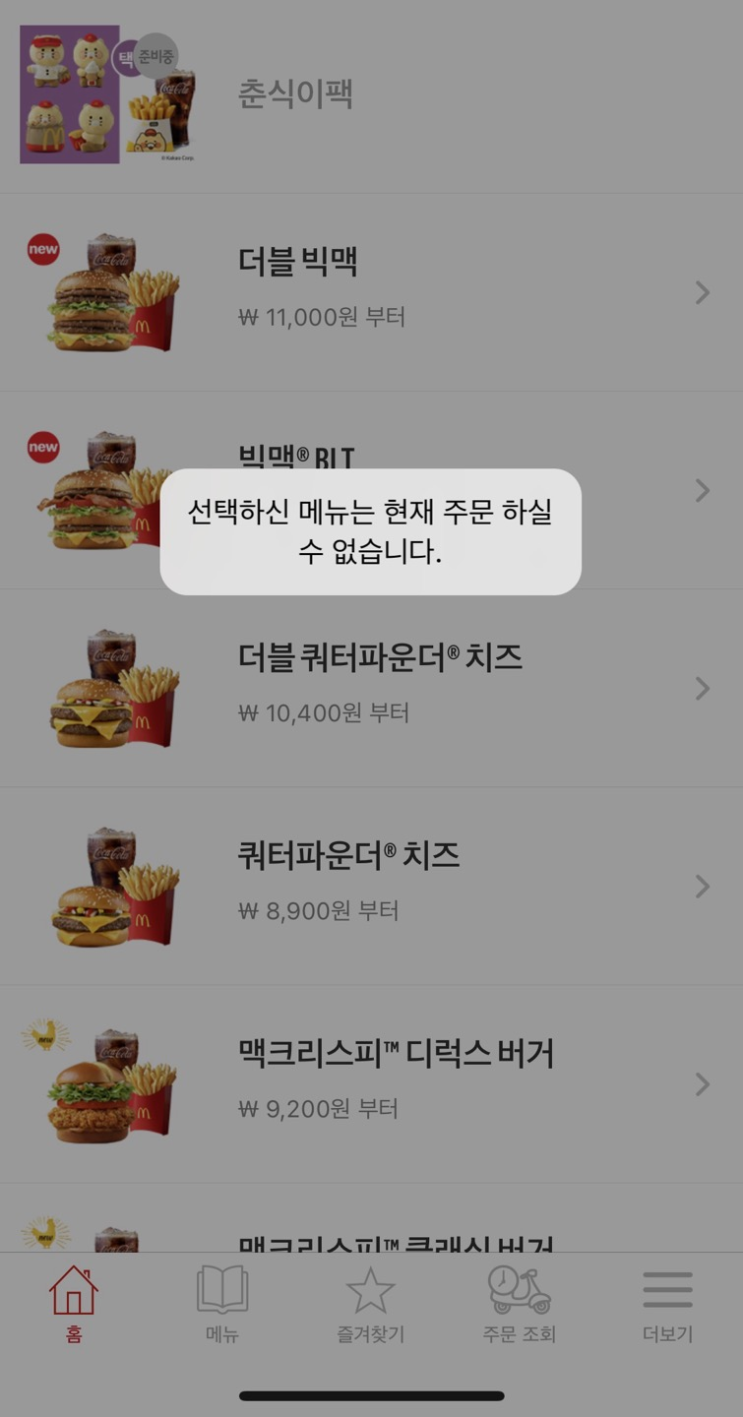Open the 즐겨찾기 favorites tab
The width and height of the screenshot is (743, 1417).
point(370,1303)
